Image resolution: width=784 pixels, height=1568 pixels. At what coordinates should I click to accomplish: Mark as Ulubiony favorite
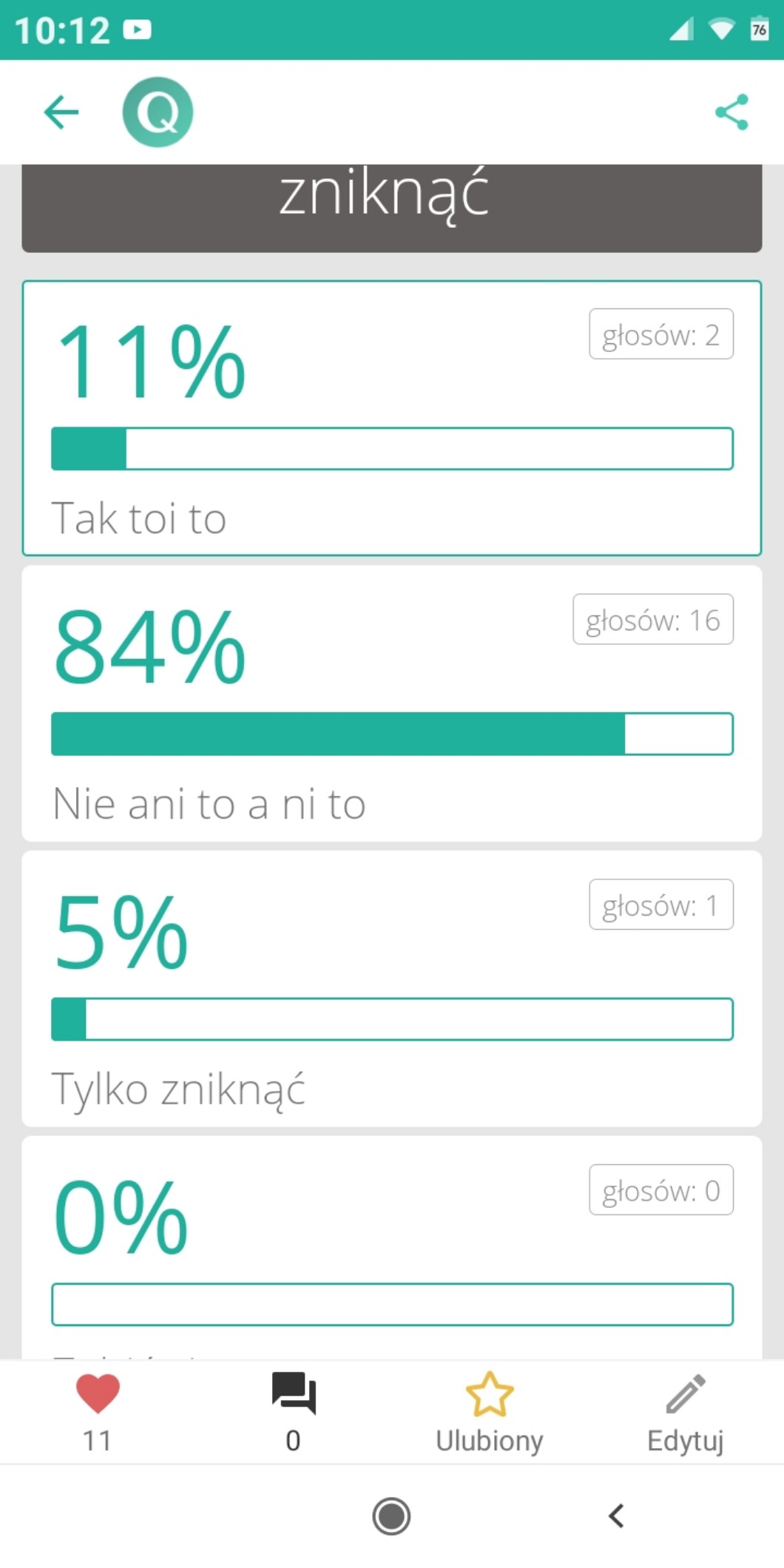click(489, 1411)
